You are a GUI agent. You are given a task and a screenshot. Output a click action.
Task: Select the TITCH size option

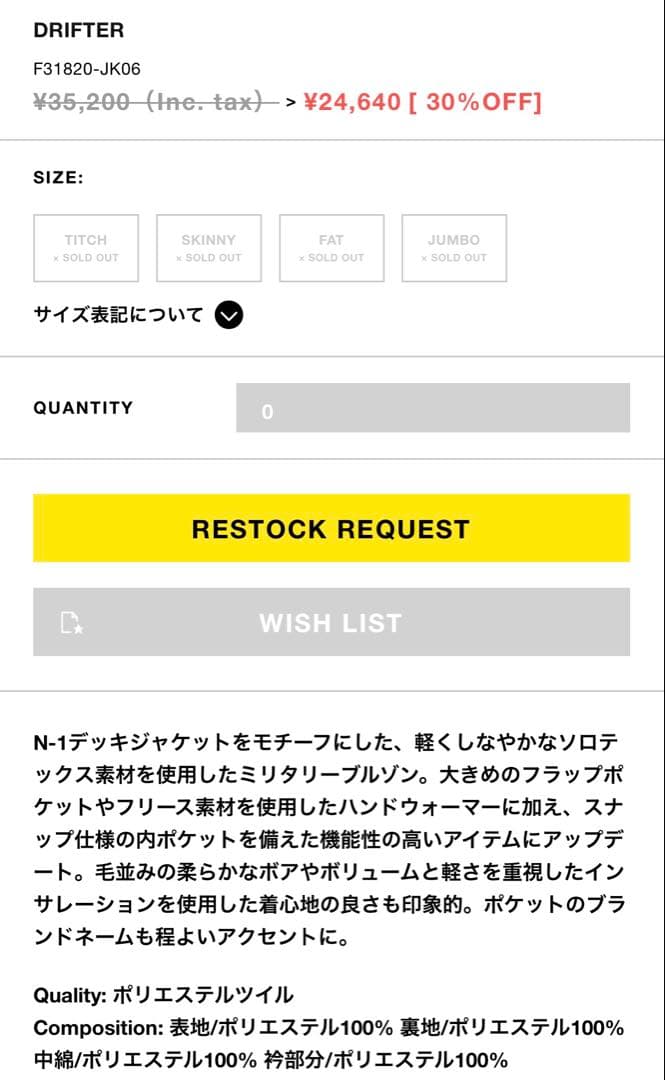coord(86,248)
